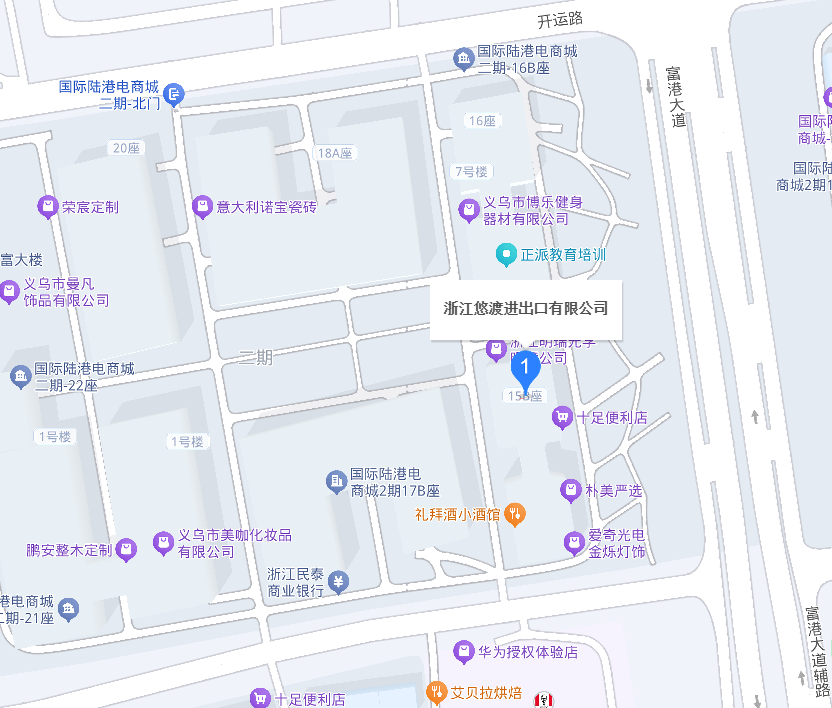This screenshot has height=708, width=832.
Task: Tap the 艾贝拉烘焙 bakery marker
Action: pos(436,692)
